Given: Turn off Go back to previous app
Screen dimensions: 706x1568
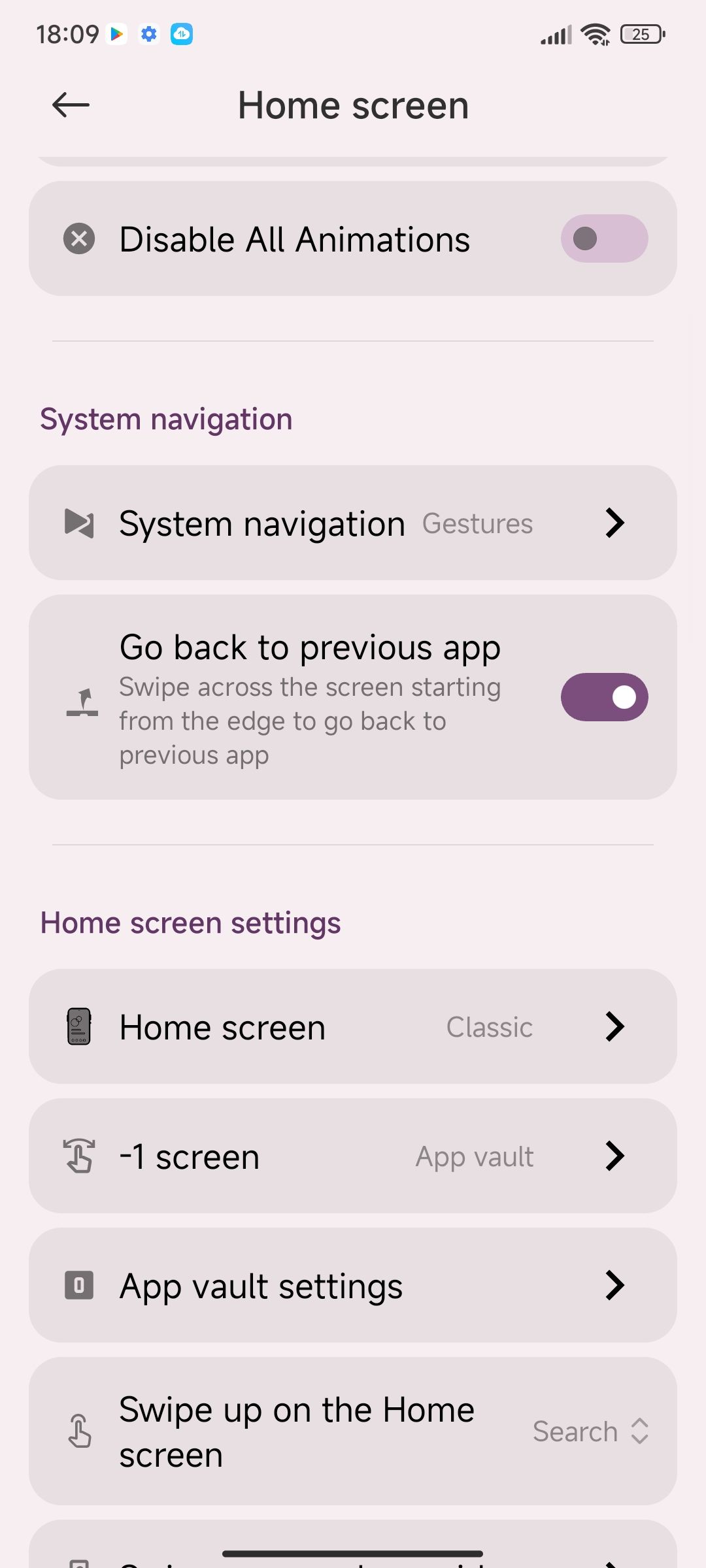Looking at the screenshot, I should pos(604,697).
